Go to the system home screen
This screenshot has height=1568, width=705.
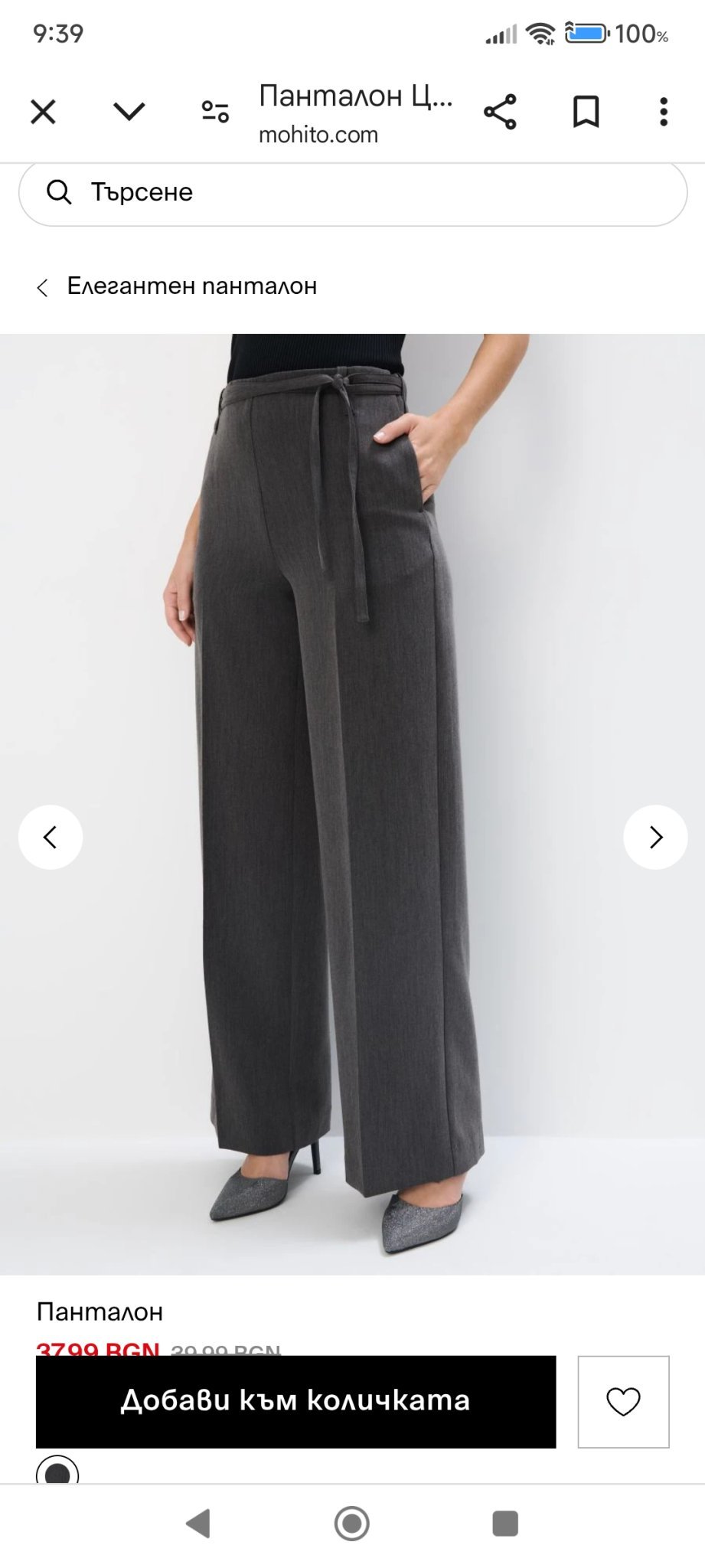pos(352,1524)
